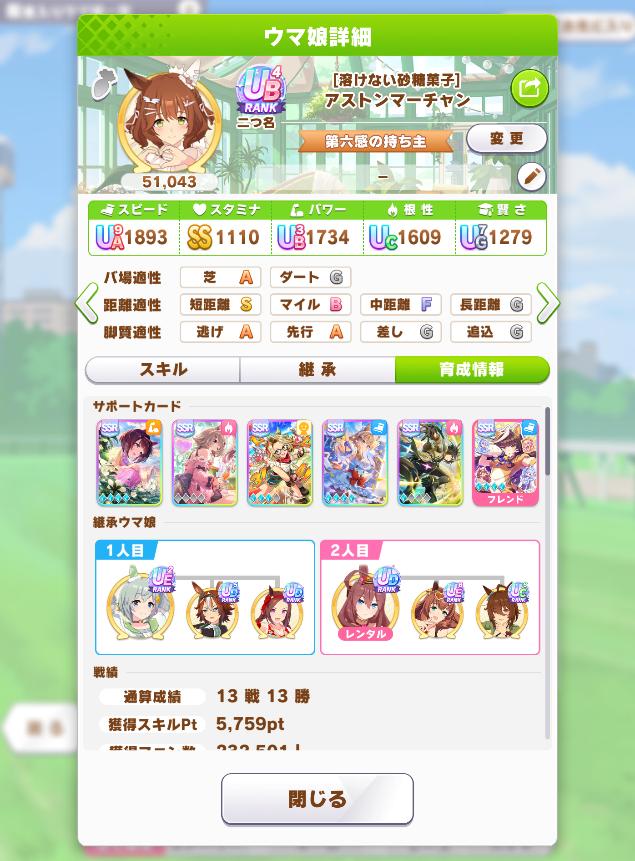Tap the 変更 button to change the title
Screen dimensions: 635x861
[508, 138]
